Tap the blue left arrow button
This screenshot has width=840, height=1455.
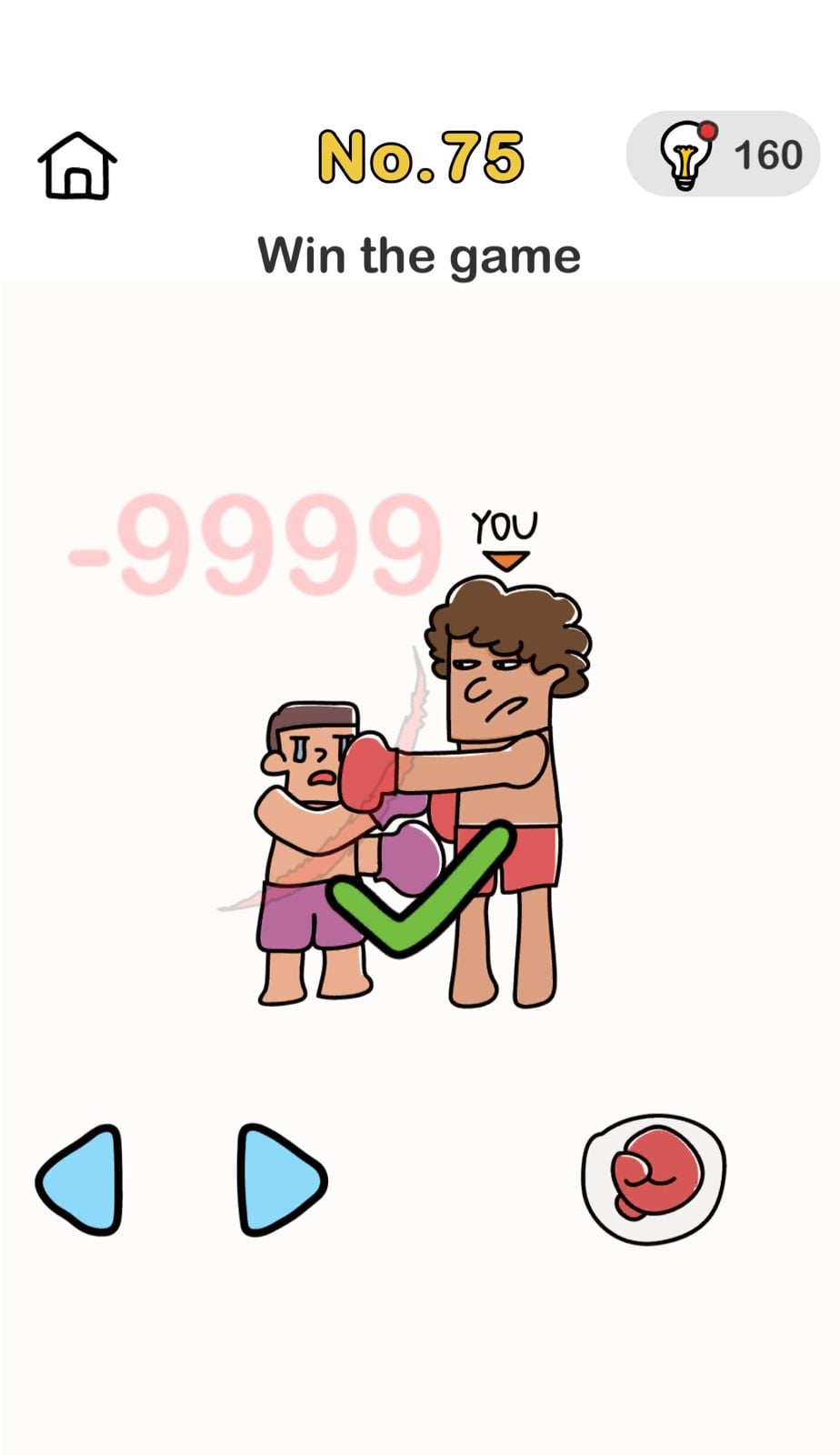[x=82, y=1179]
